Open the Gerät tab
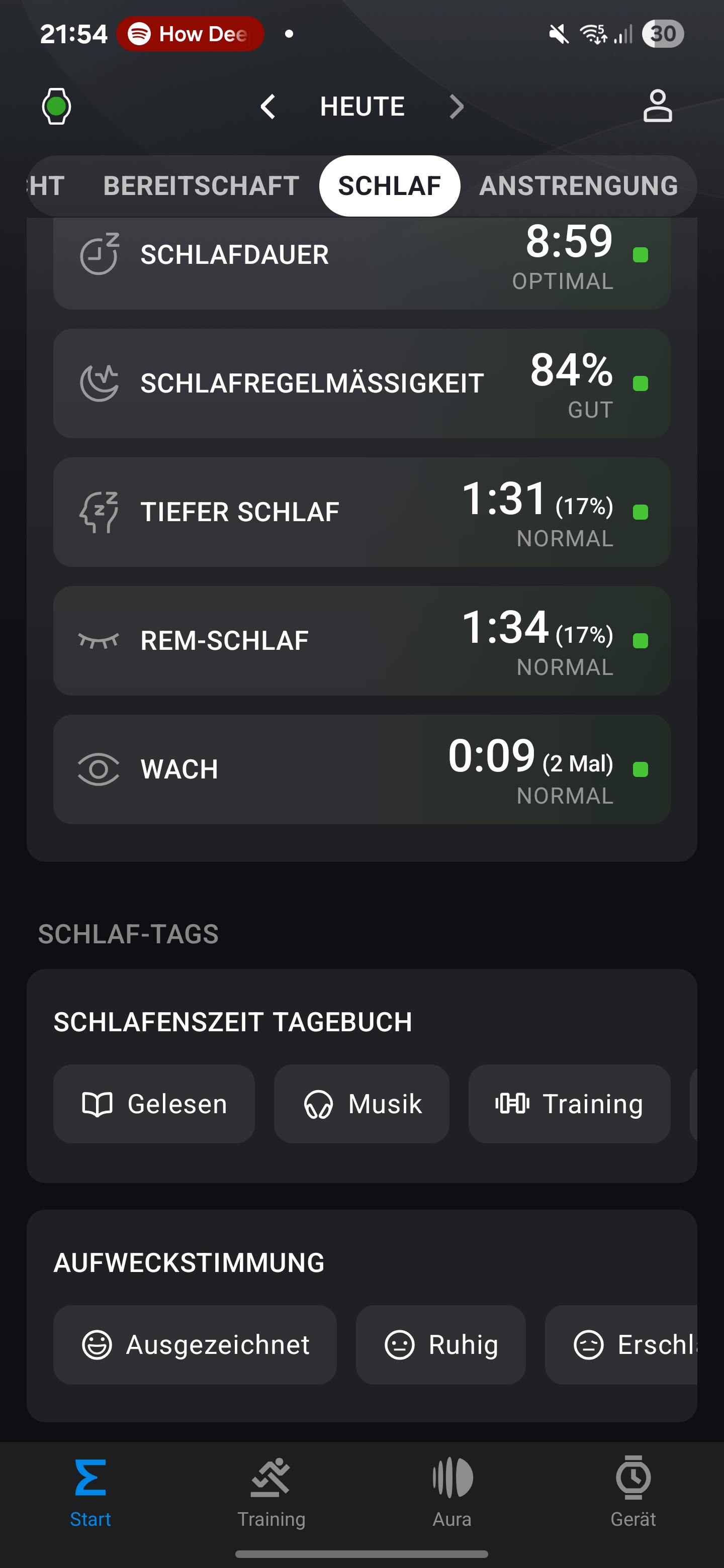Screen dimensions: 724x1568 (632, 1491)
